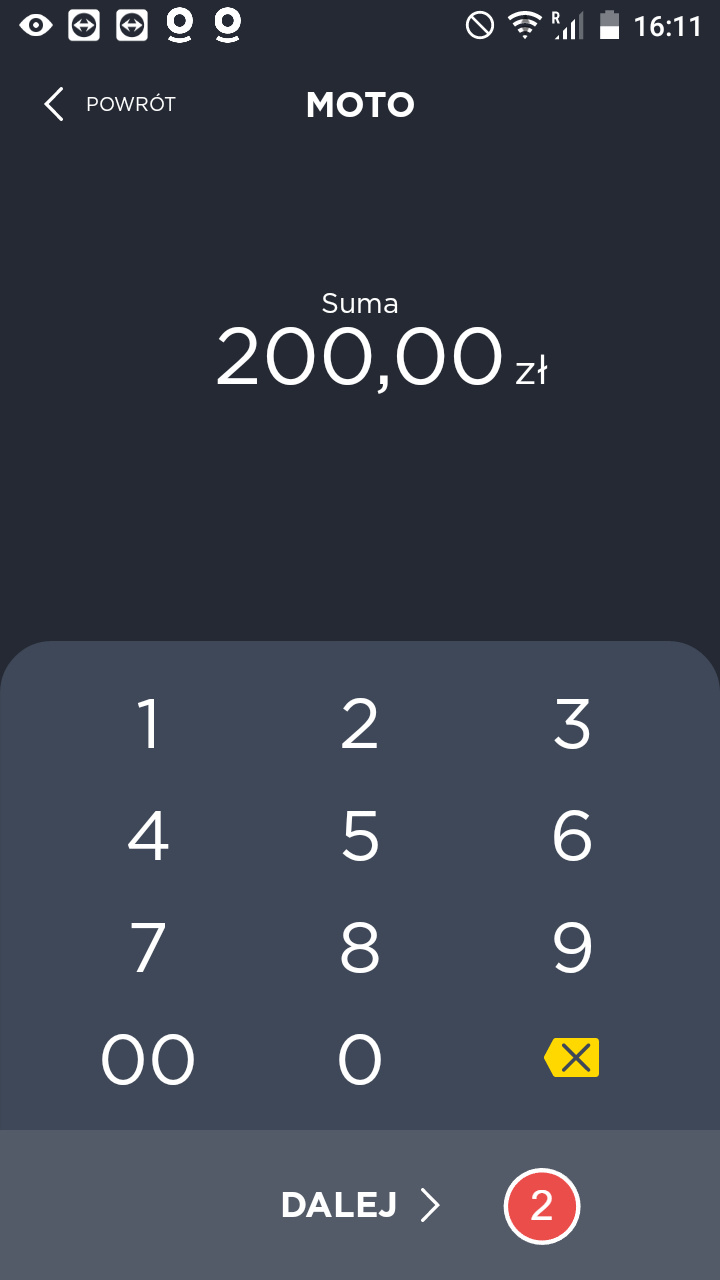Enter digit 6 on the keypad
720x1280 pixels.
coord(572,836)
